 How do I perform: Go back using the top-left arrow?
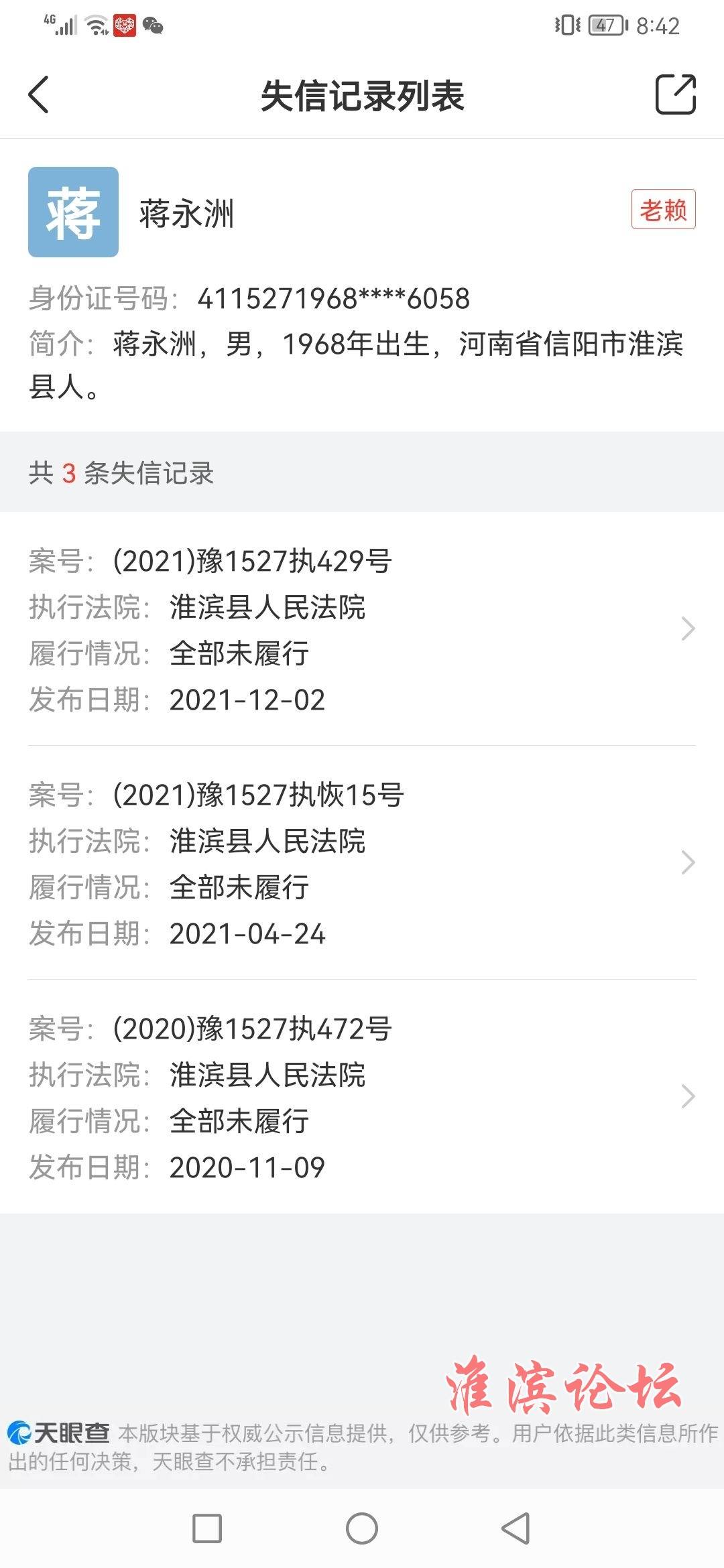point(39,94)
